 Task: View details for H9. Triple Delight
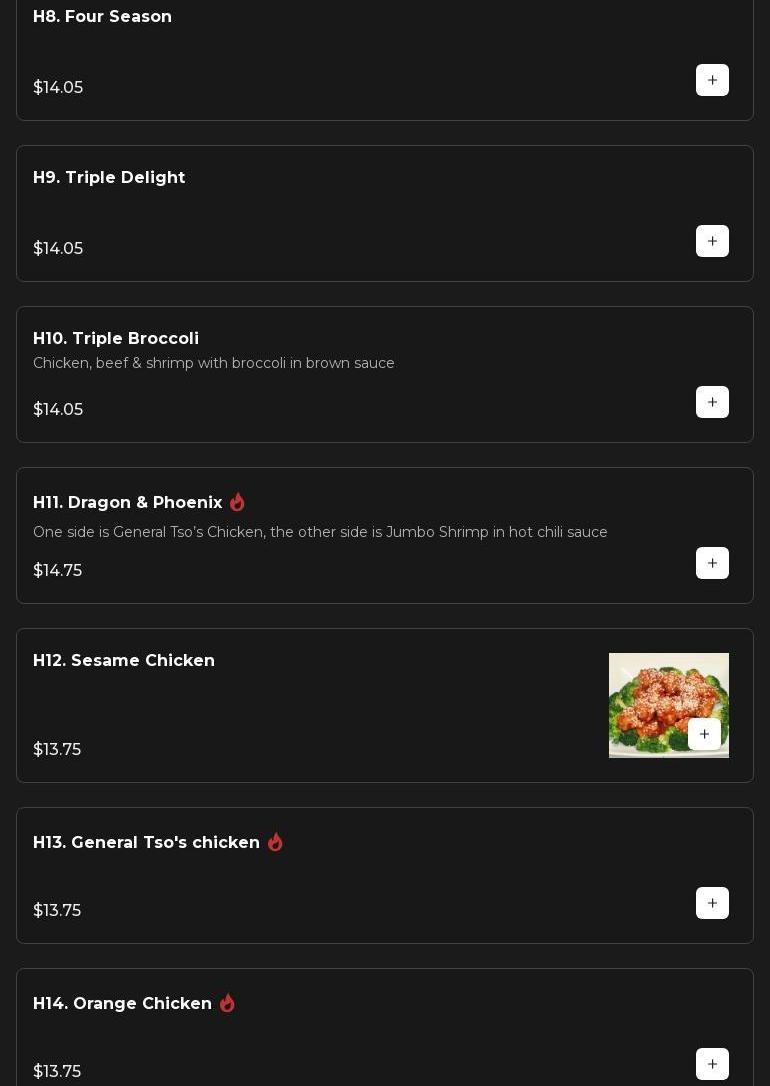point(109,178)
